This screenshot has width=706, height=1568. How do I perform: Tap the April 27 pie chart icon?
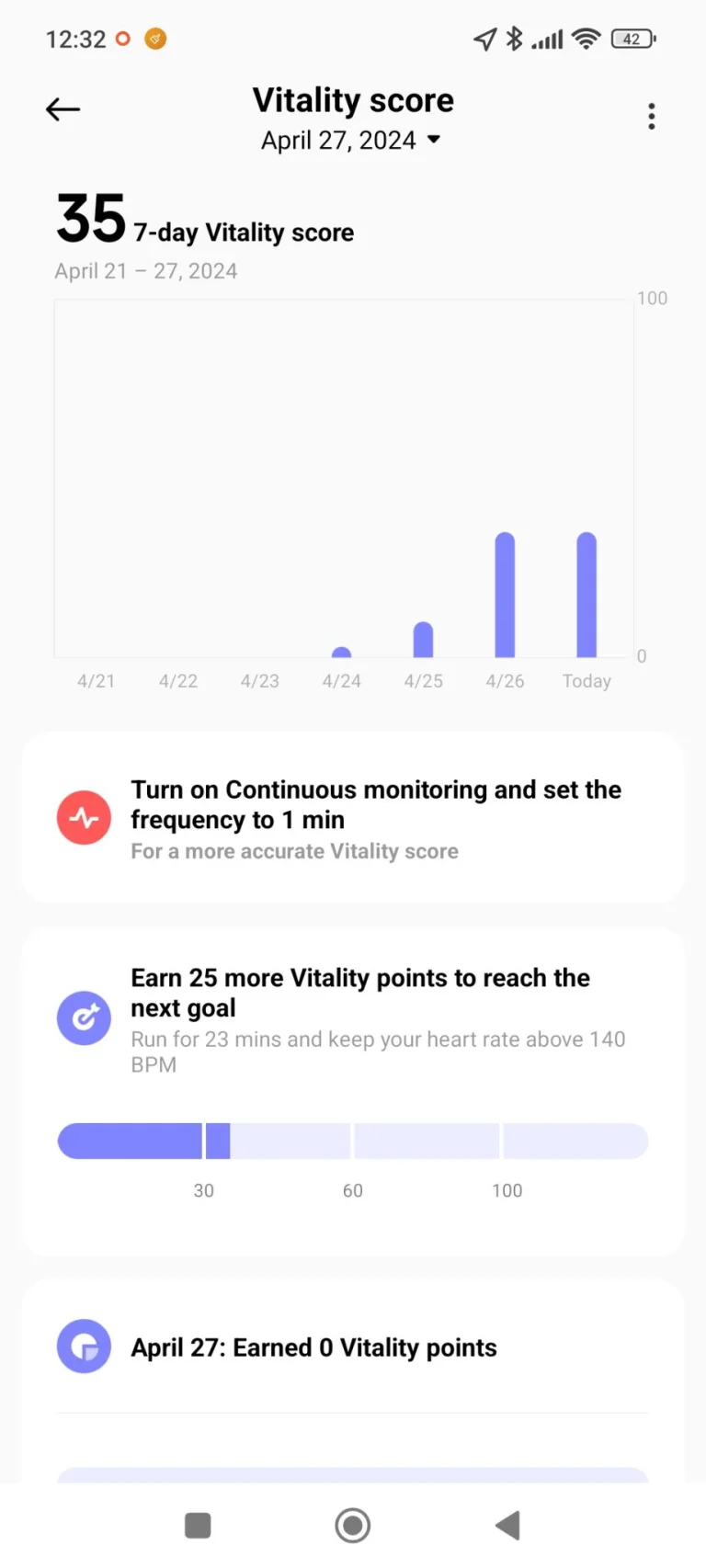[x=84, y=1346]
